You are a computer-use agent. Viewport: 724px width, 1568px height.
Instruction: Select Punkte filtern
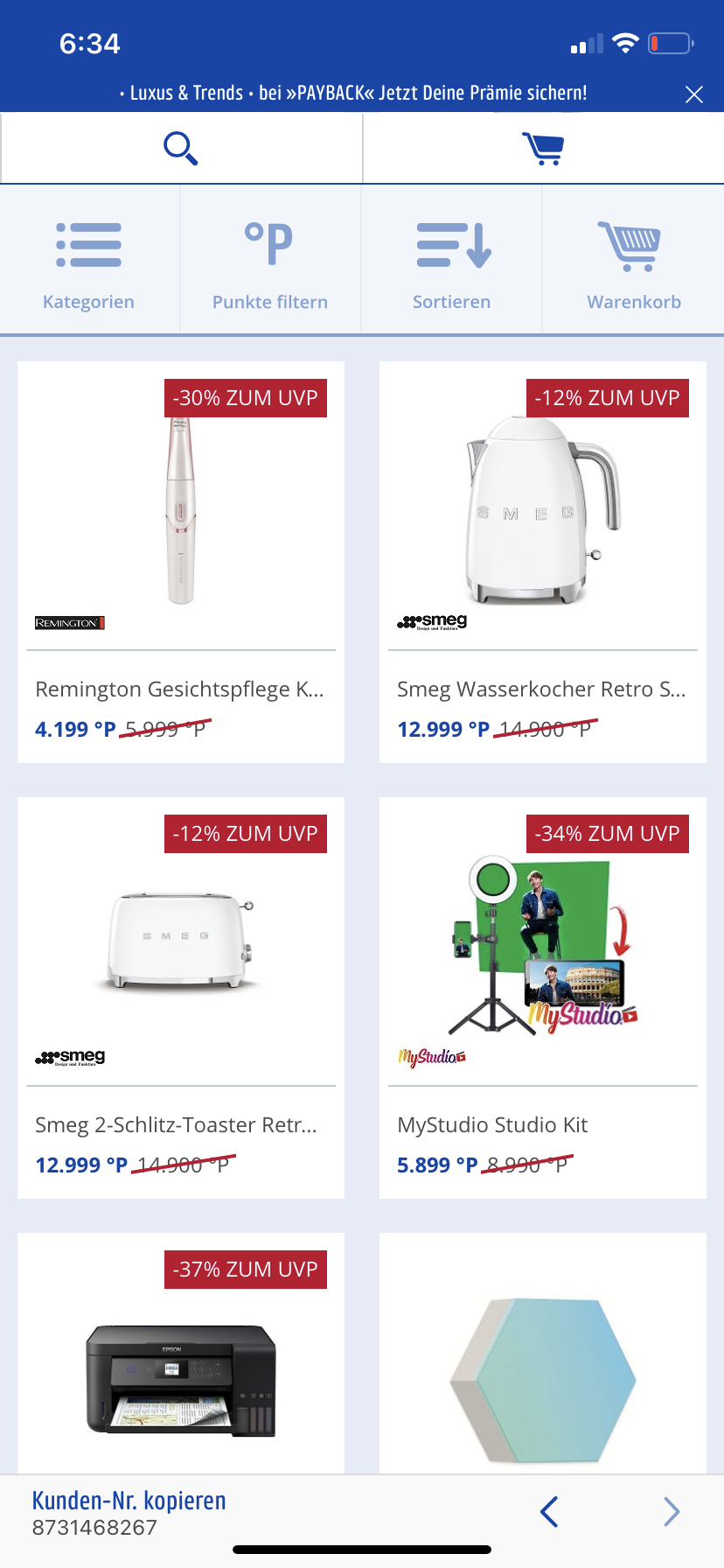[270, 259]
